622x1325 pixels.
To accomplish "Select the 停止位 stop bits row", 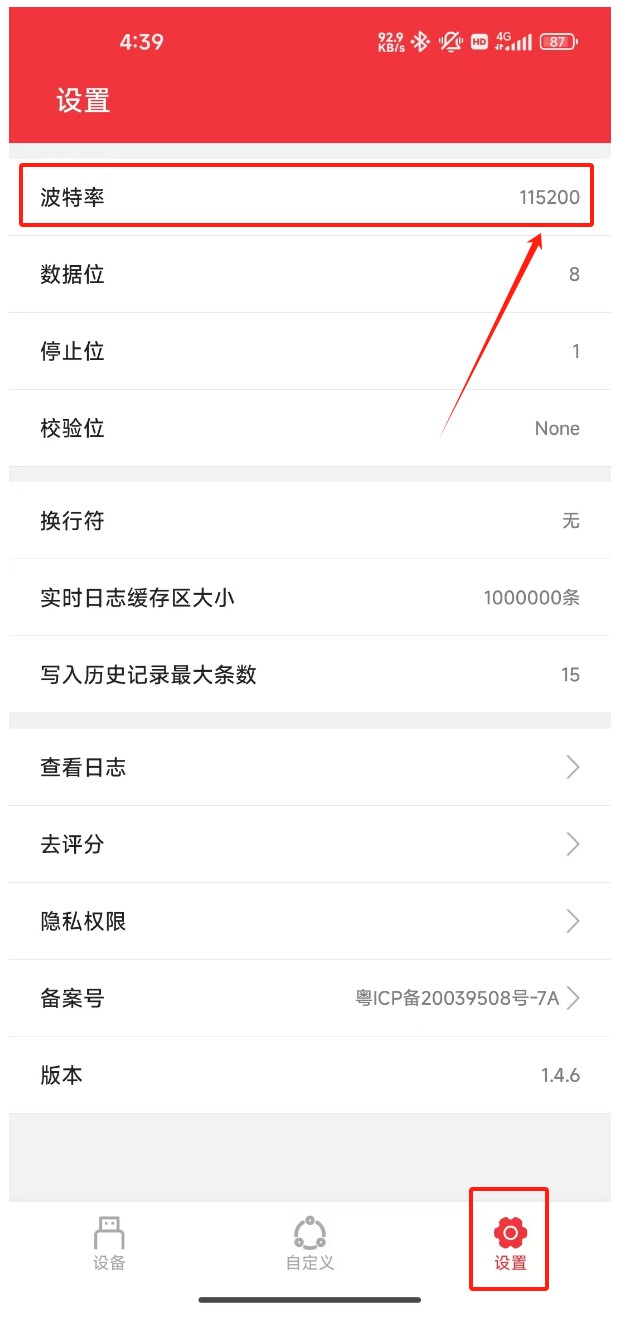I will 308,351.
